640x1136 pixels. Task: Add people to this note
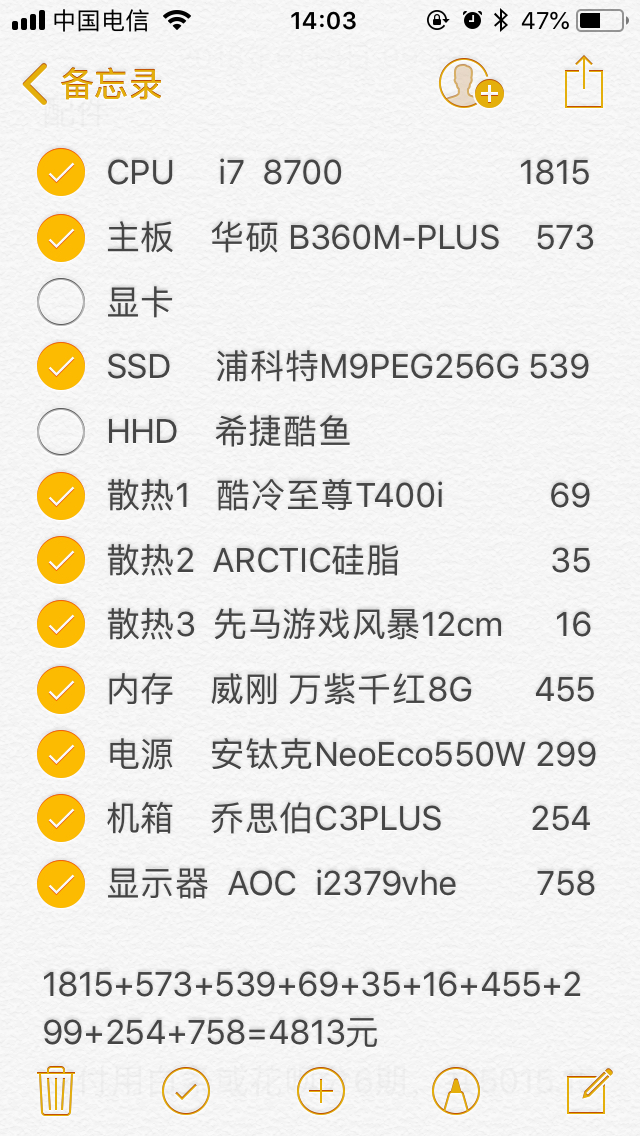tap(471, 83)
